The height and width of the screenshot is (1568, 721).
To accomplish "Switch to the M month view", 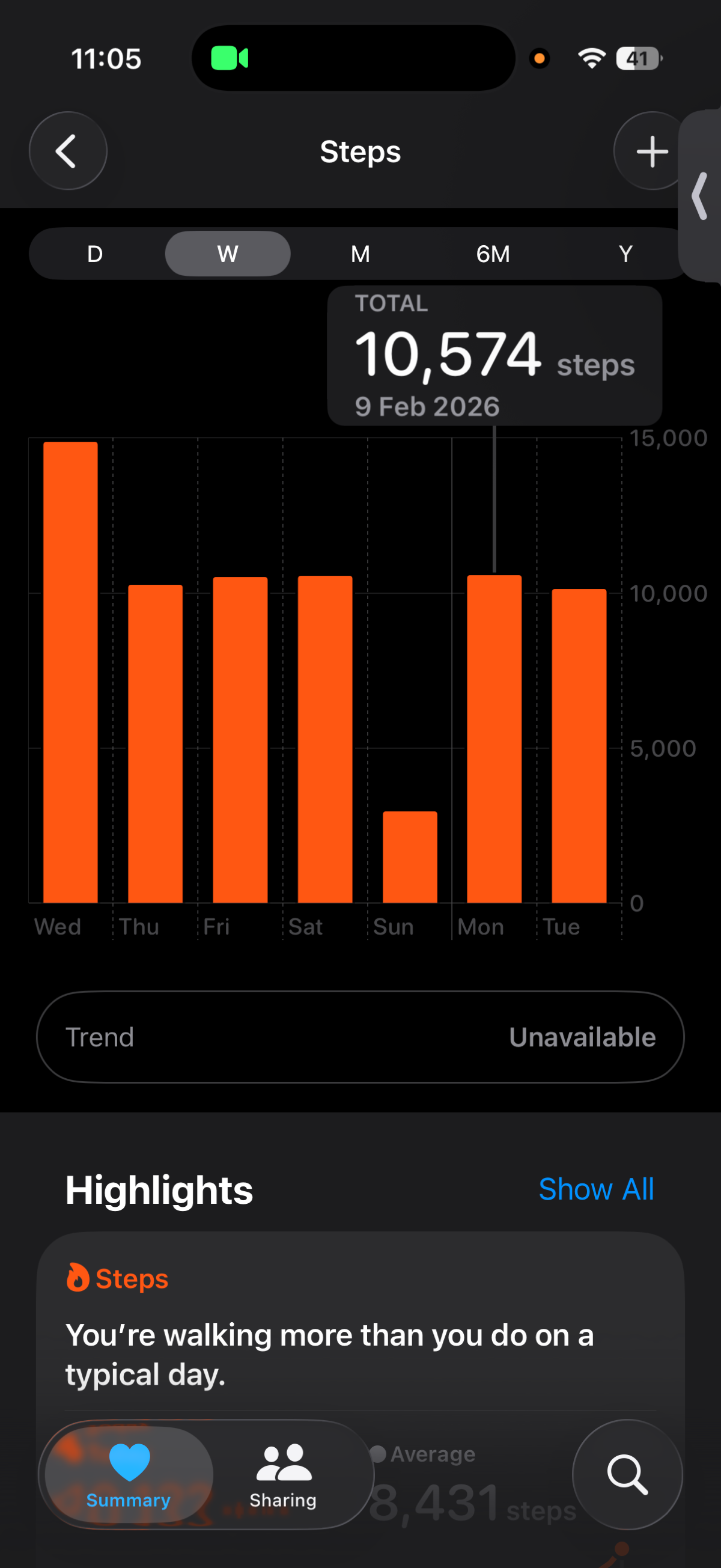I will click(x=360, y=254).
